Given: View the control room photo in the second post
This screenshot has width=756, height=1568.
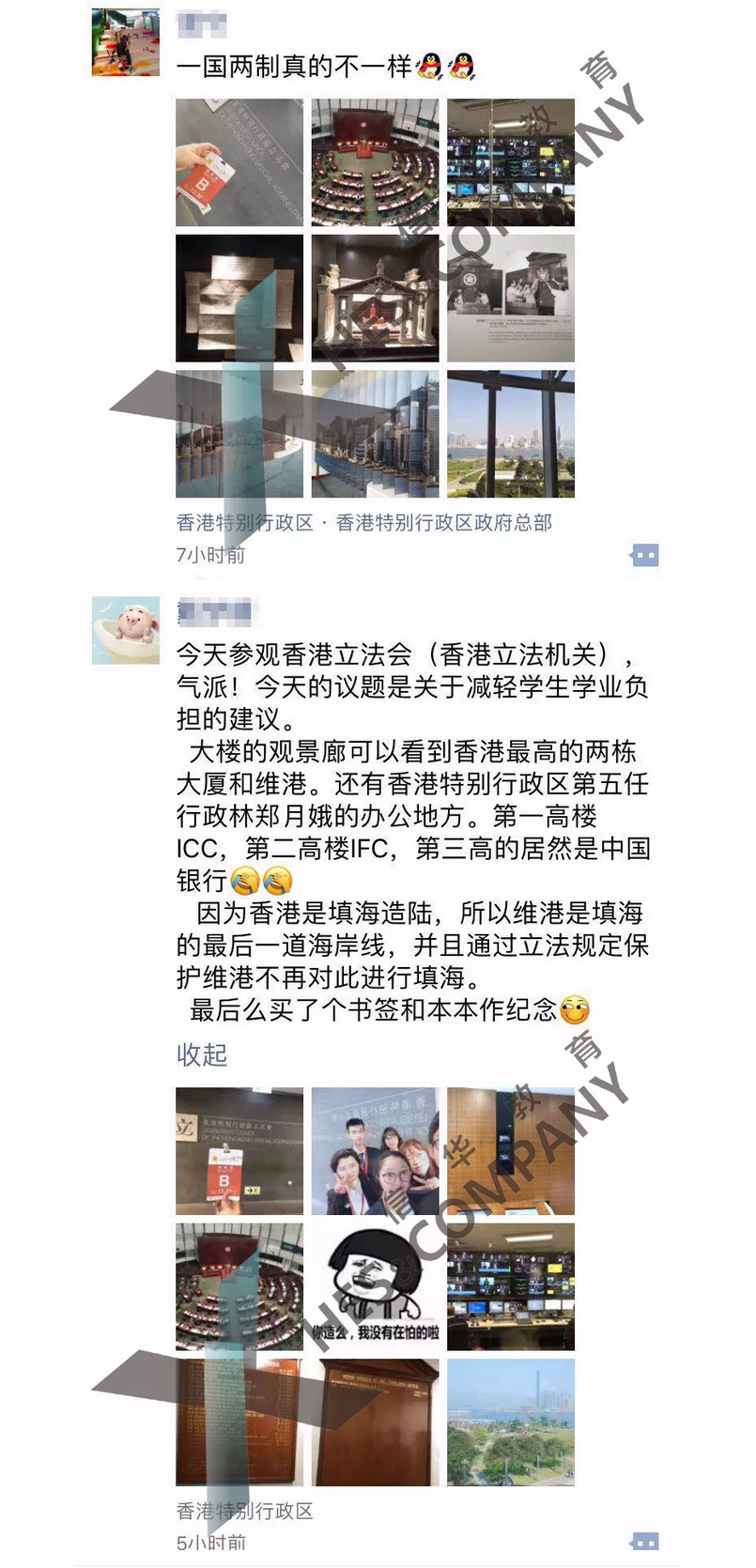Looking at the screenshot, I should [510, 1286].
